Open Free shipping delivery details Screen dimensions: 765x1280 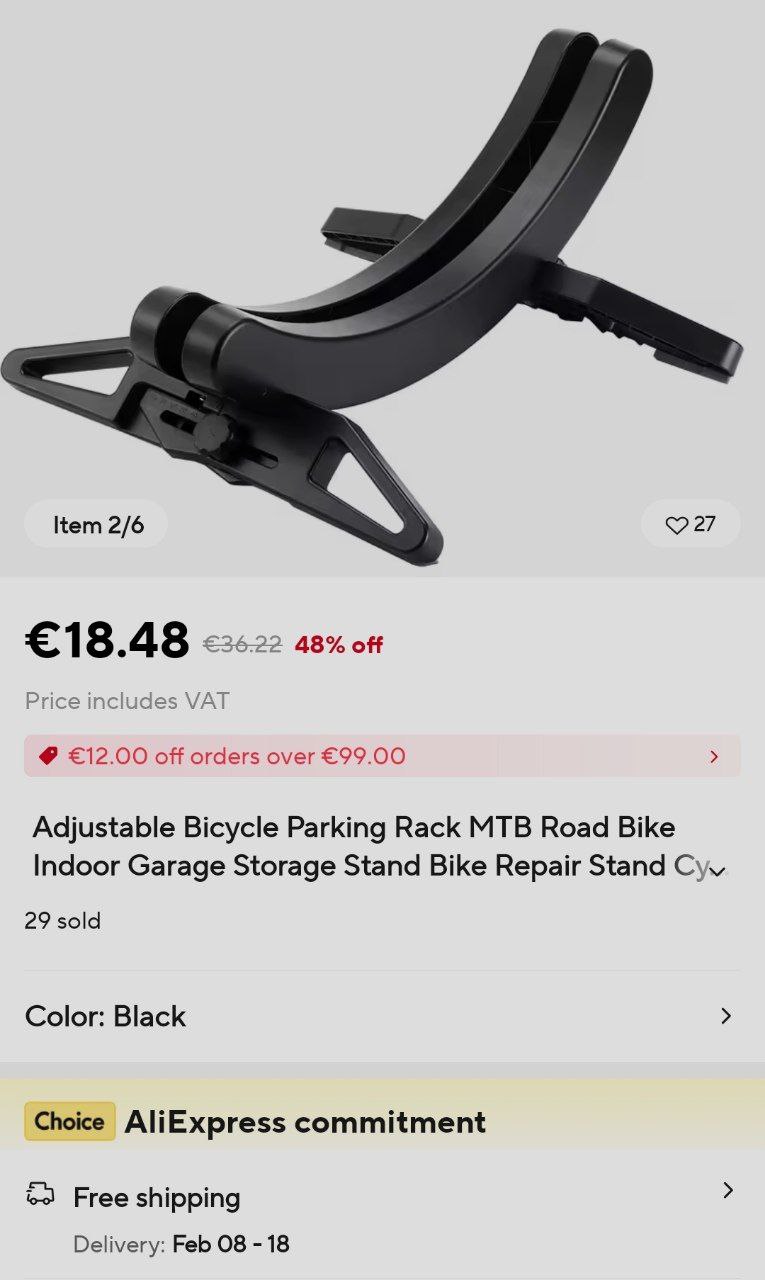coord(382,1215)
